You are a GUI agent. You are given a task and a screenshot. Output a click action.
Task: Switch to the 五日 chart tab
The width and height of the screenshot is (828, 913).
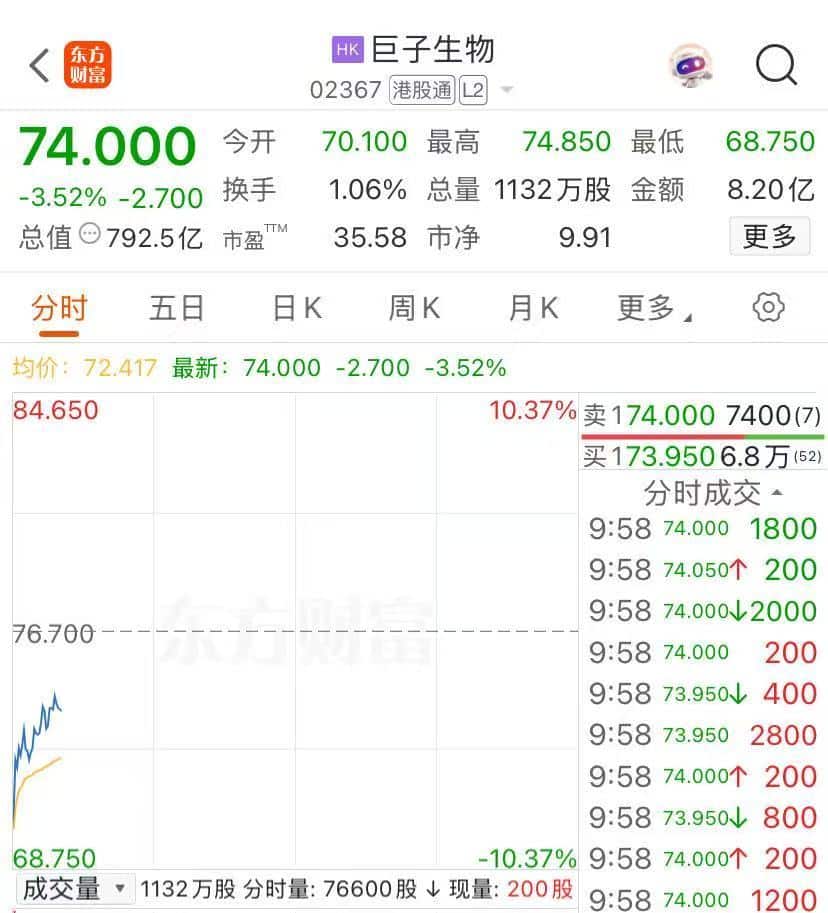pyautogui.click(x=175, y=308)
